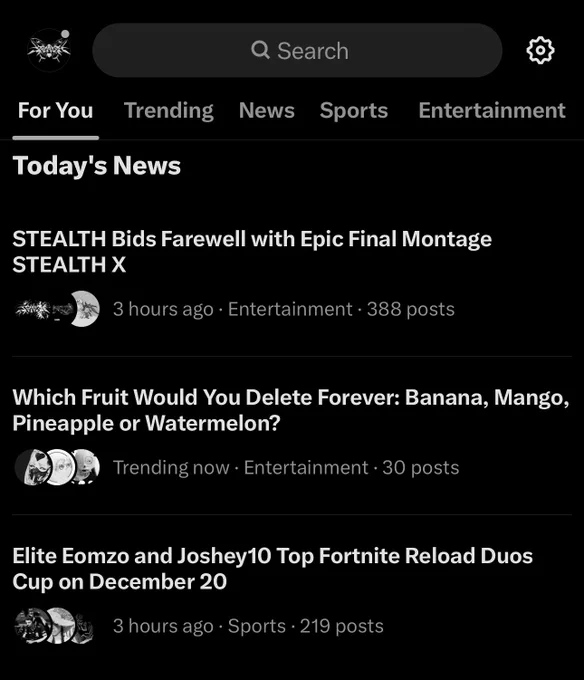Open the Fortnite Reload Duos Cup story
The width and height of the screenshot is (584, 680).
(292, 594)
